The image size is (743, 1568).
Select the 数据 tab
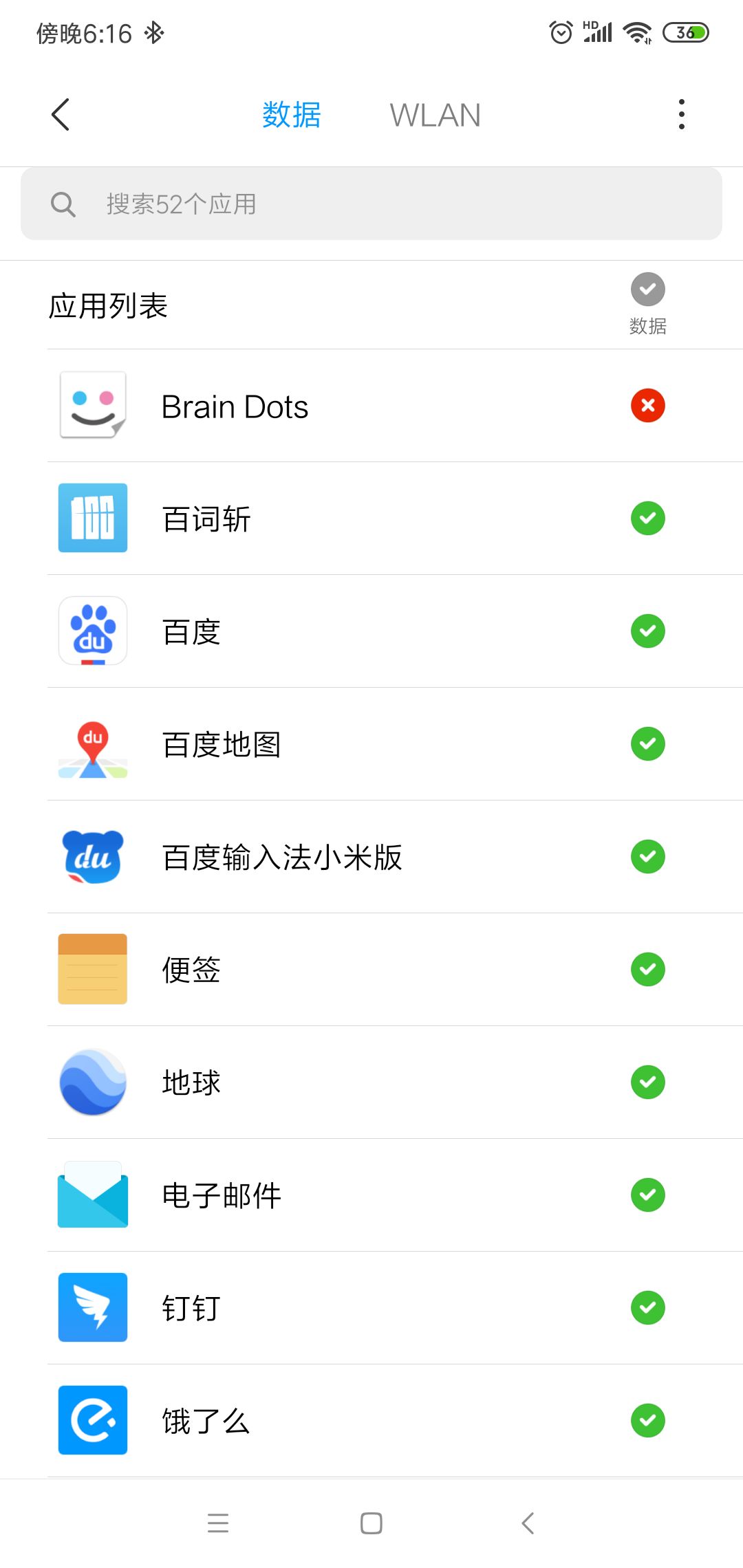[291, 114]
